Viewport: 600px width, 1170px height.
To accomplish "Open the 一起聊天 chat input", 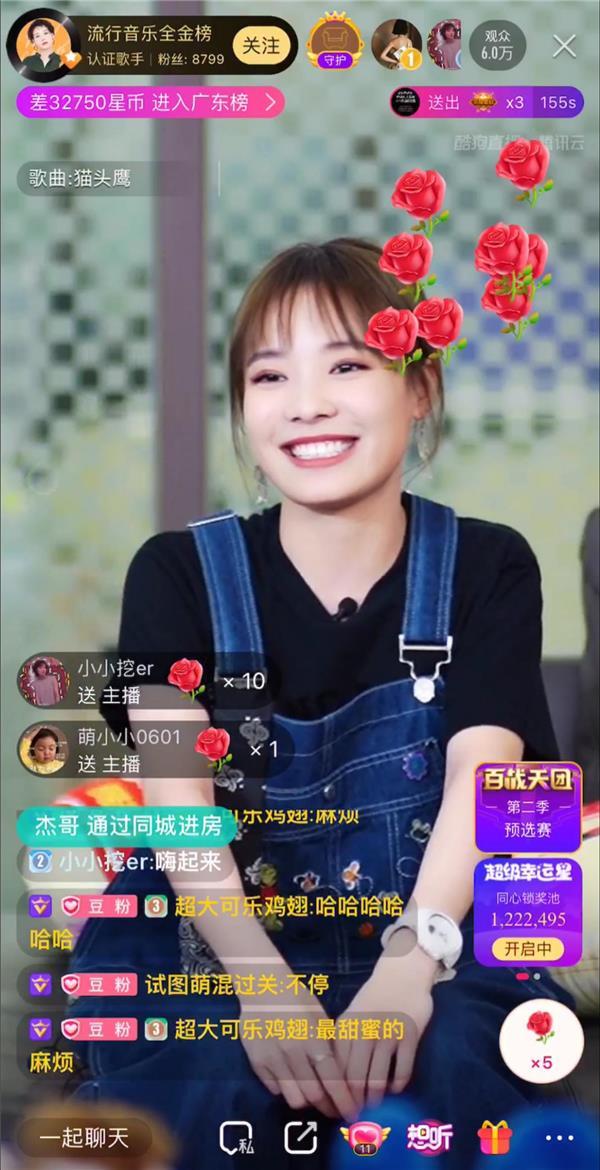I will 85,1137.
